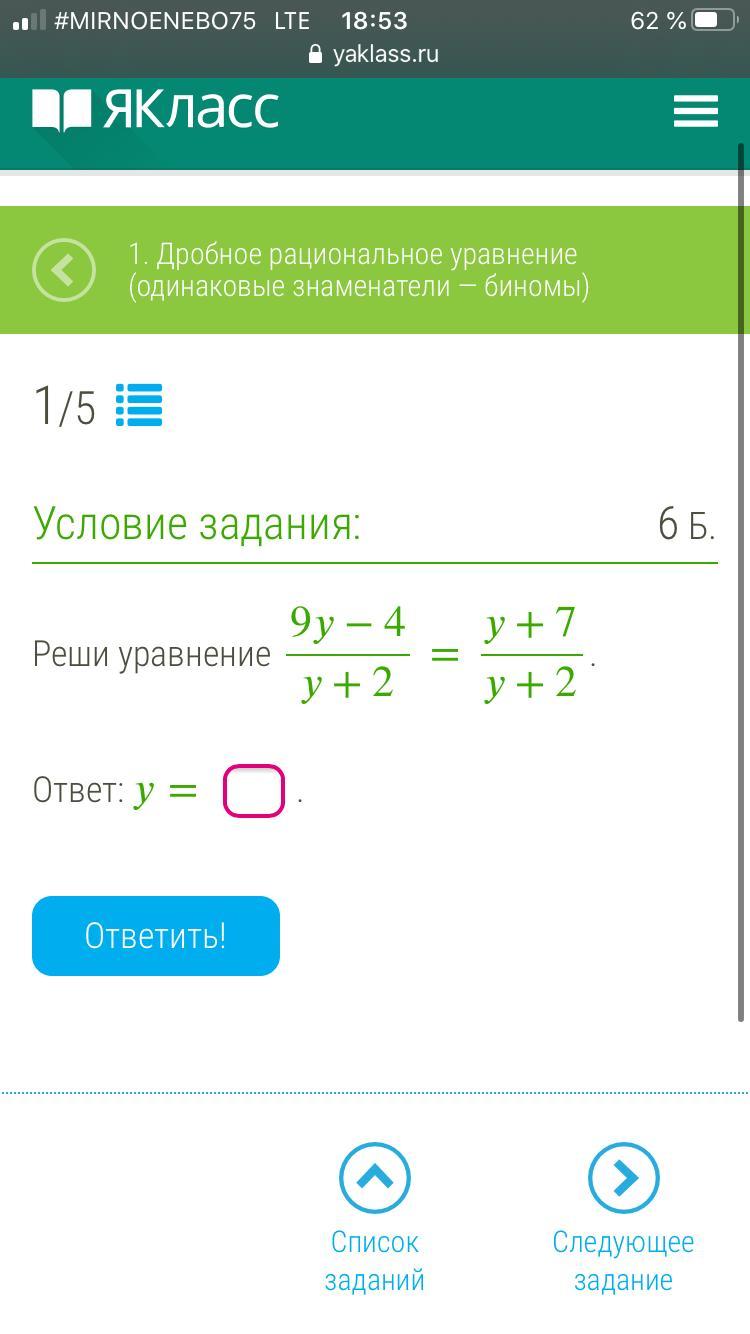Open the hamburger menu
This screenshot has height=1334, width=750.
pyautogui.click(x=695, y=111)
